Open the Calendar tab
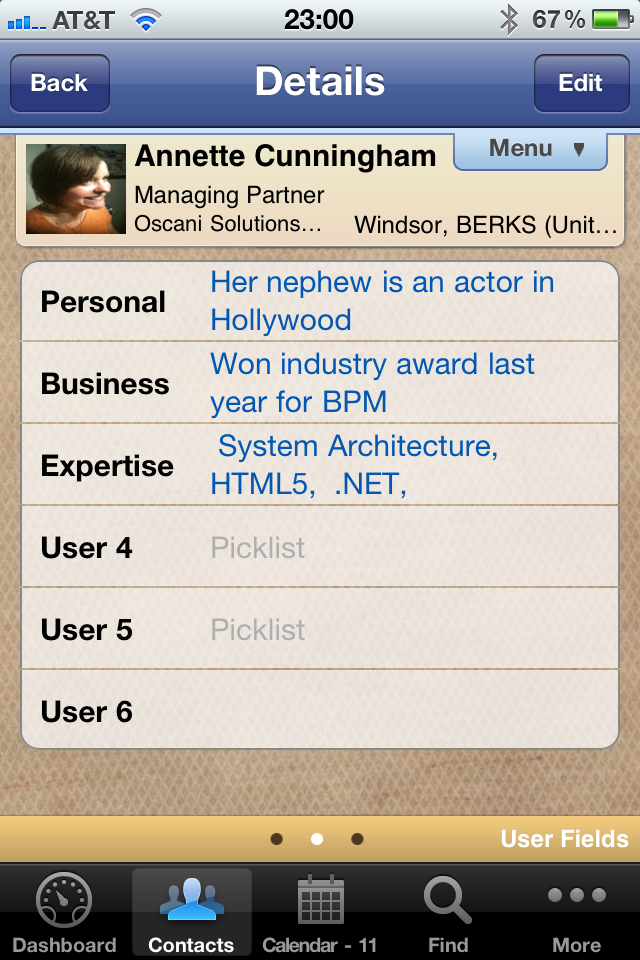Viewport: 640px width, 960px height. pyautogui.click(x=320, y=914)
